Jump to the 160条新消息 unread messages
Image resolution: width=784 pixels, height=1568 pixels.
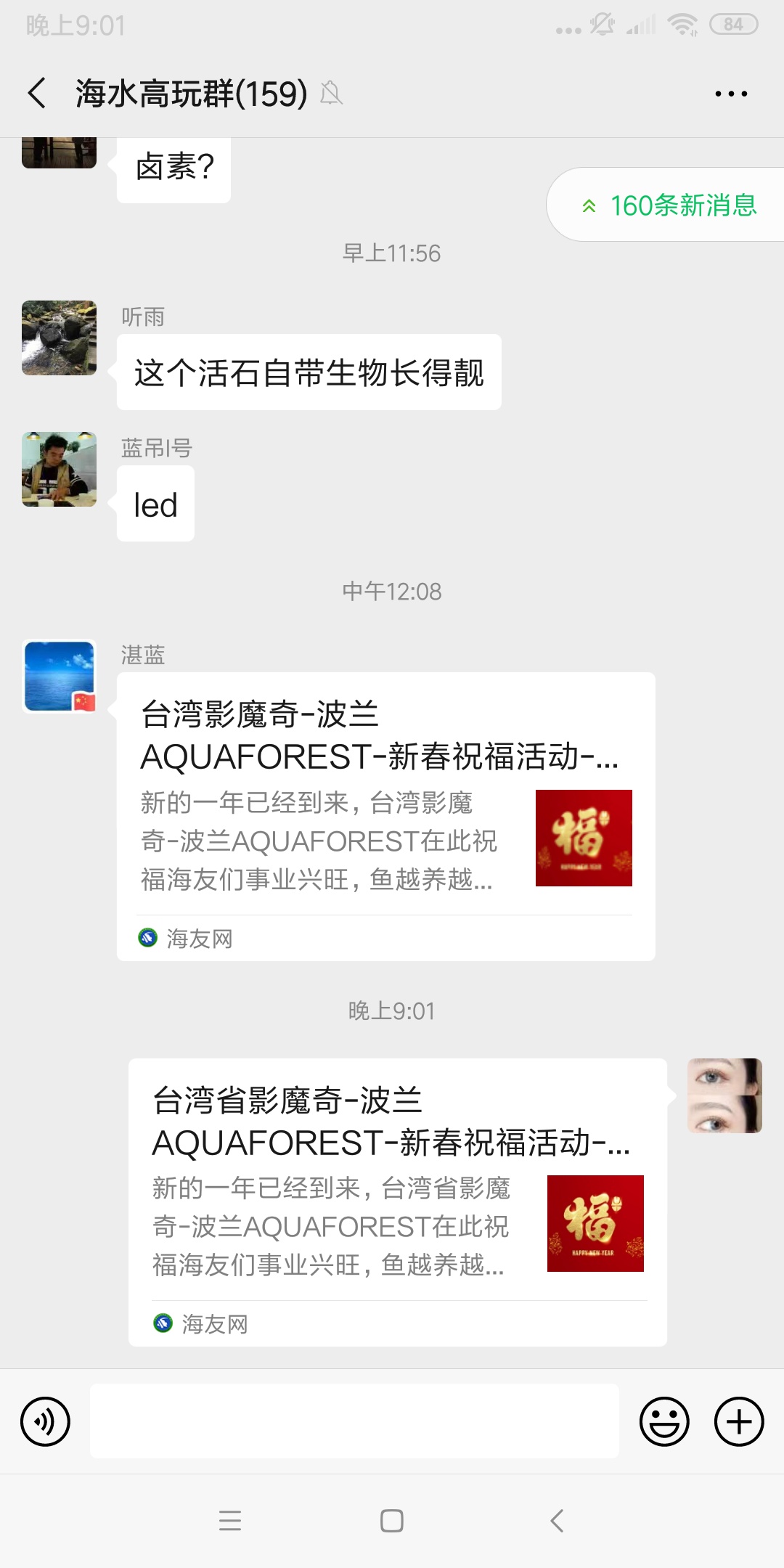669,205
